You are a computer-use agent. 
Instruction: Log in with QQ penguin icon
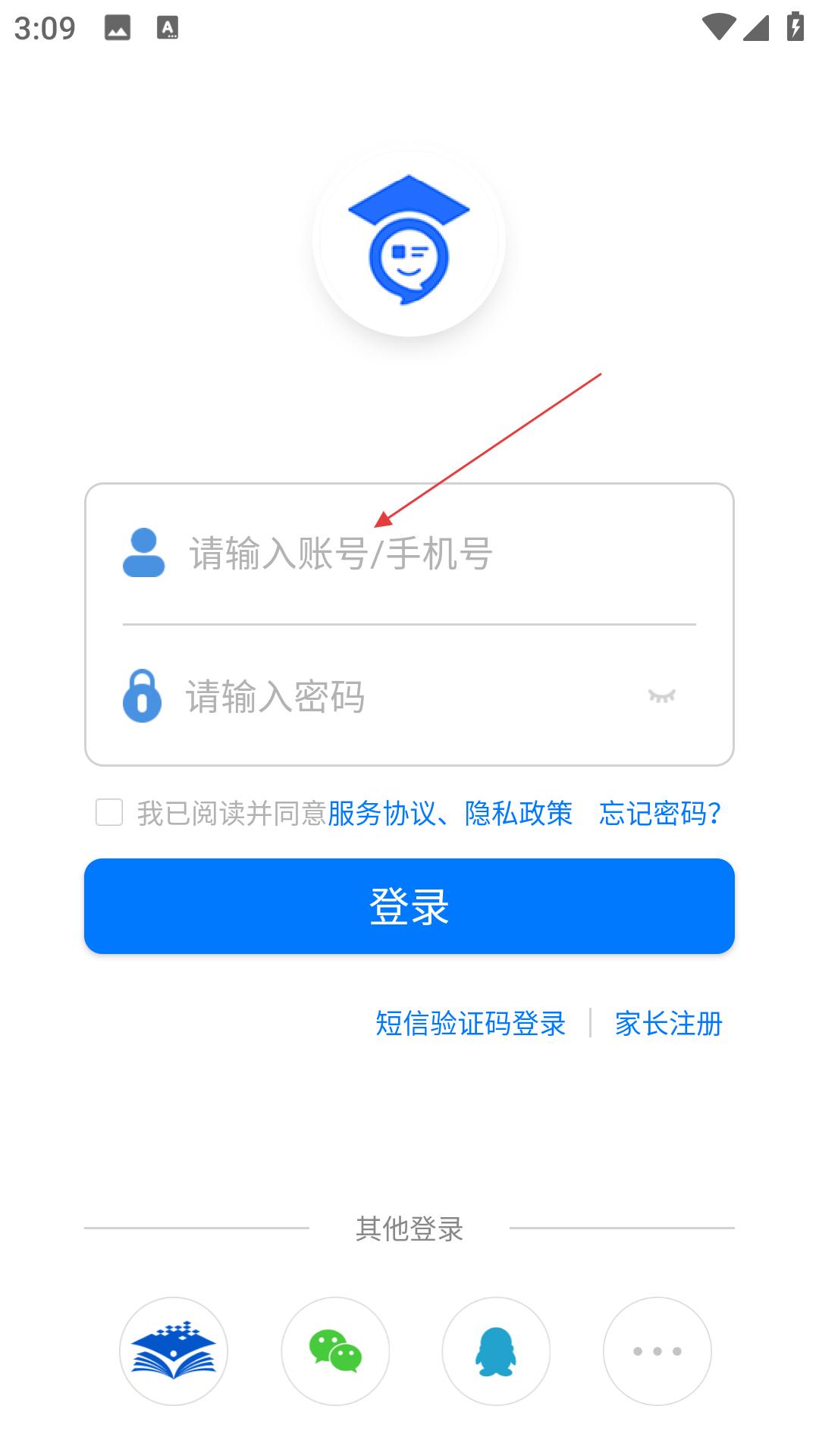[x=496, y=1351]
